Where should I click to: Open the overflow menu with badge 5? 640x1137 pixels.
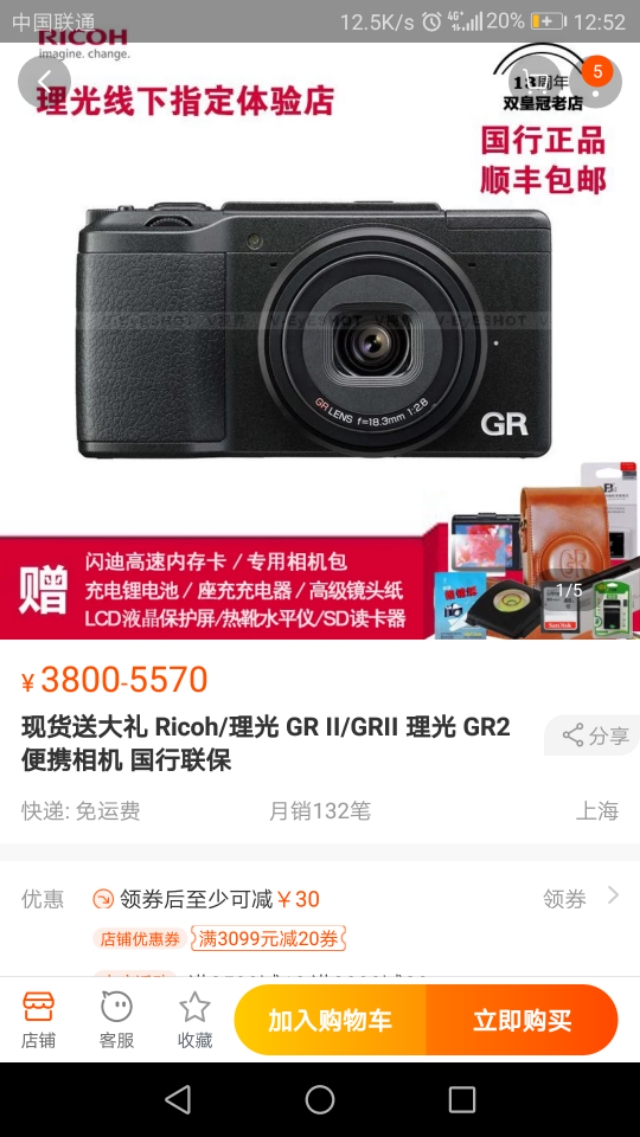click(596, 81)
